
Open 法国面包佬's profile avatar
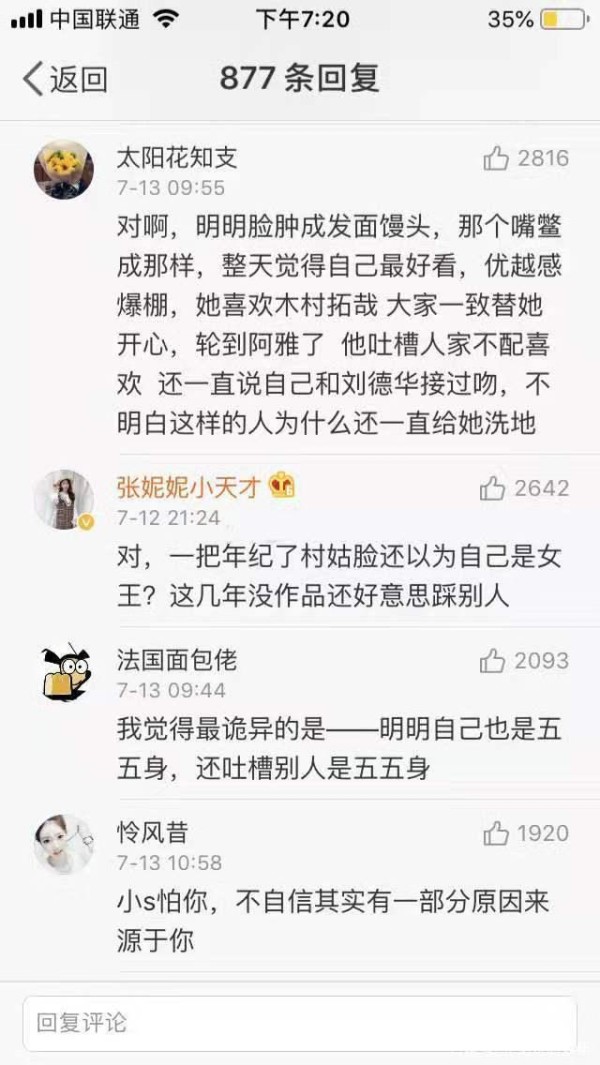[x=65, y=672]
